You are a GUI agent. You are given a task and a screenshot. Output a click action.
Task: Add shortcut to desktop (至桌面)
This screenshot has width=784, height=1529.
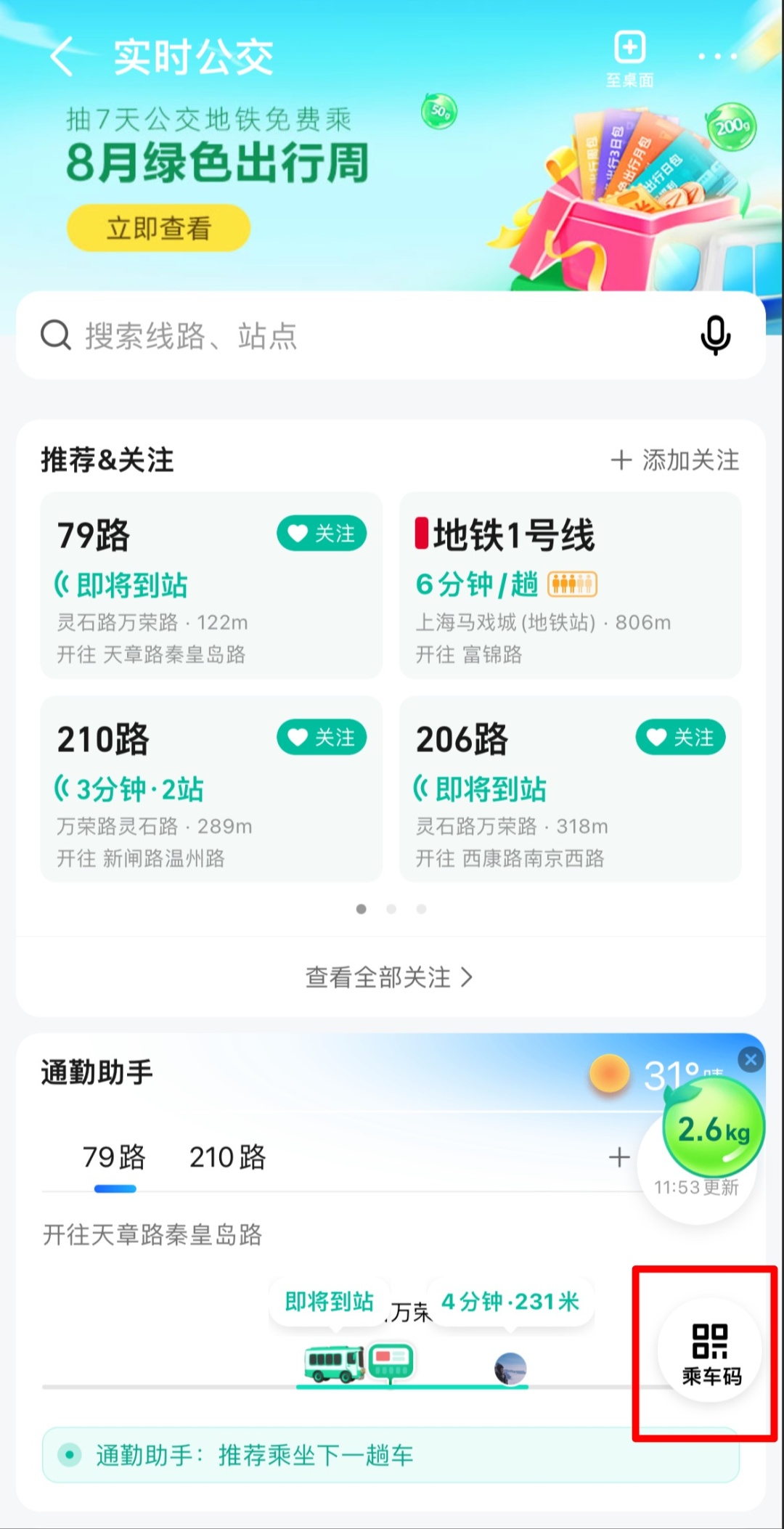click(629, 58)
